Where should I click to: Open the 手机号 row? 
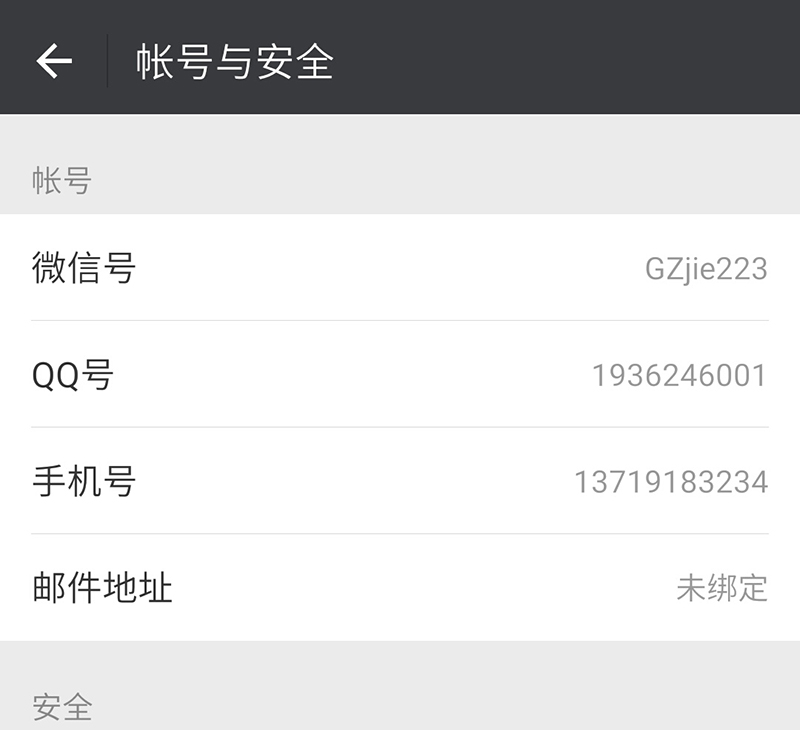coord(400,482)
